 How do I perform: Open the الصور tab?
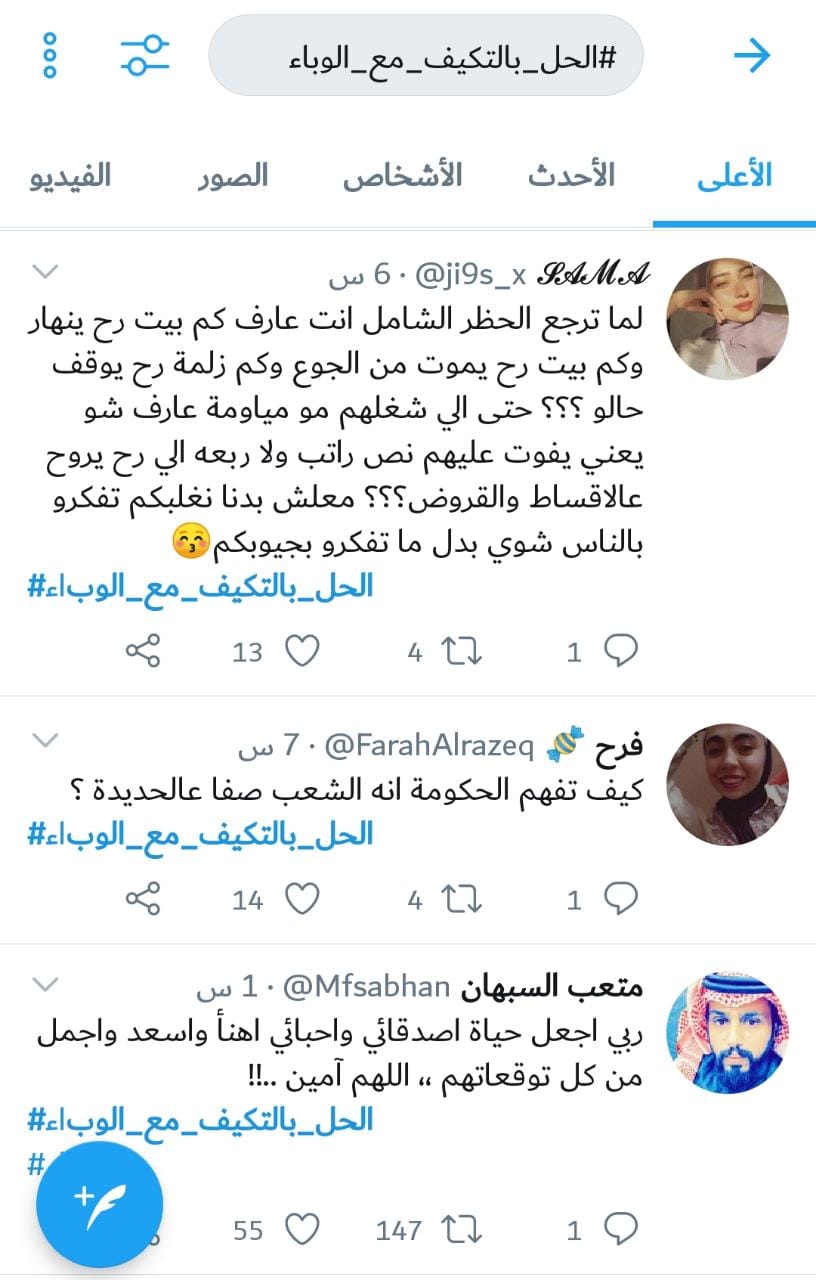pos(231,177)
